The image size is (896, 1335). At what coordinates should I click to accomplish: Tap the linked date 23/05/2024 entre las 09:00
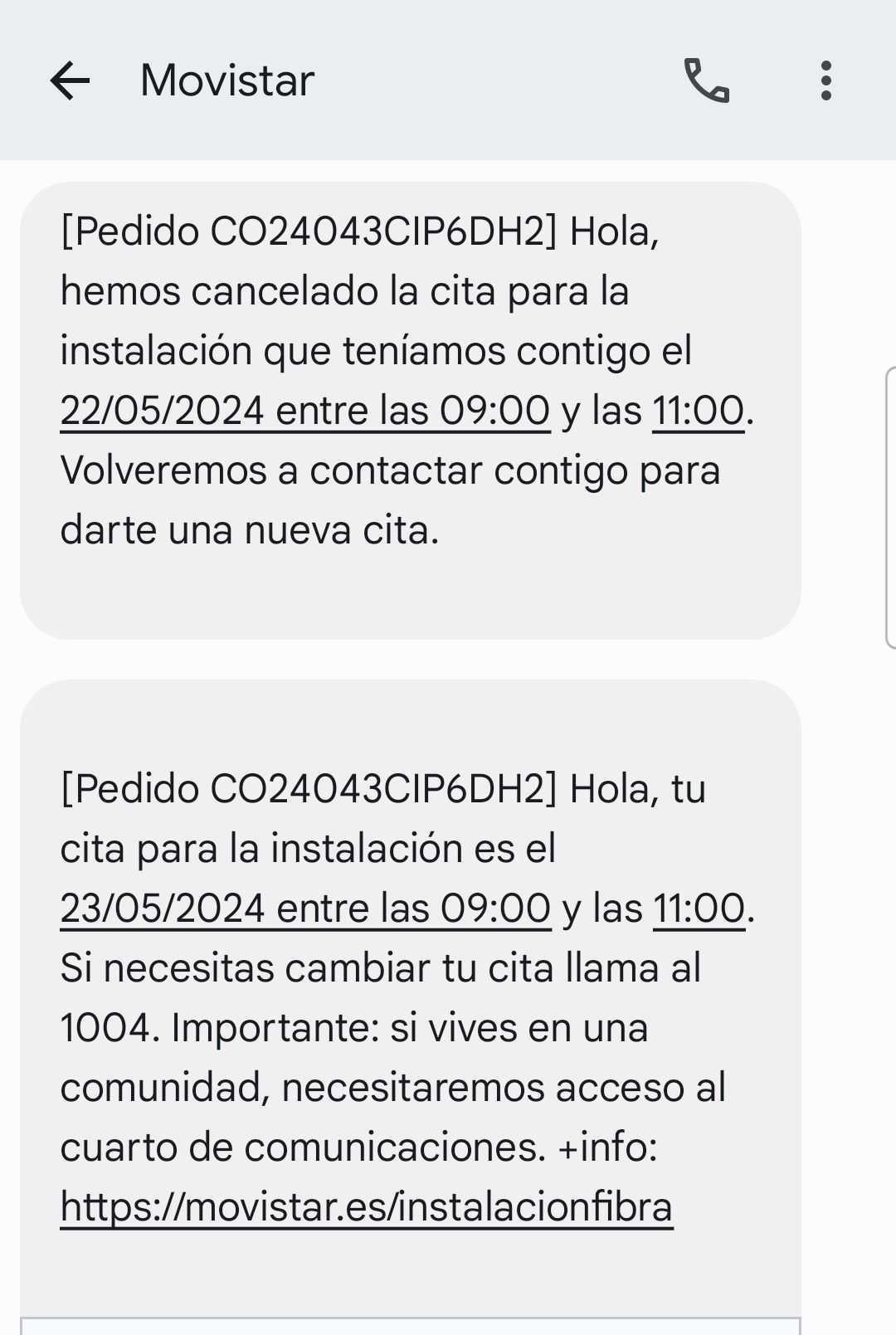305,908
